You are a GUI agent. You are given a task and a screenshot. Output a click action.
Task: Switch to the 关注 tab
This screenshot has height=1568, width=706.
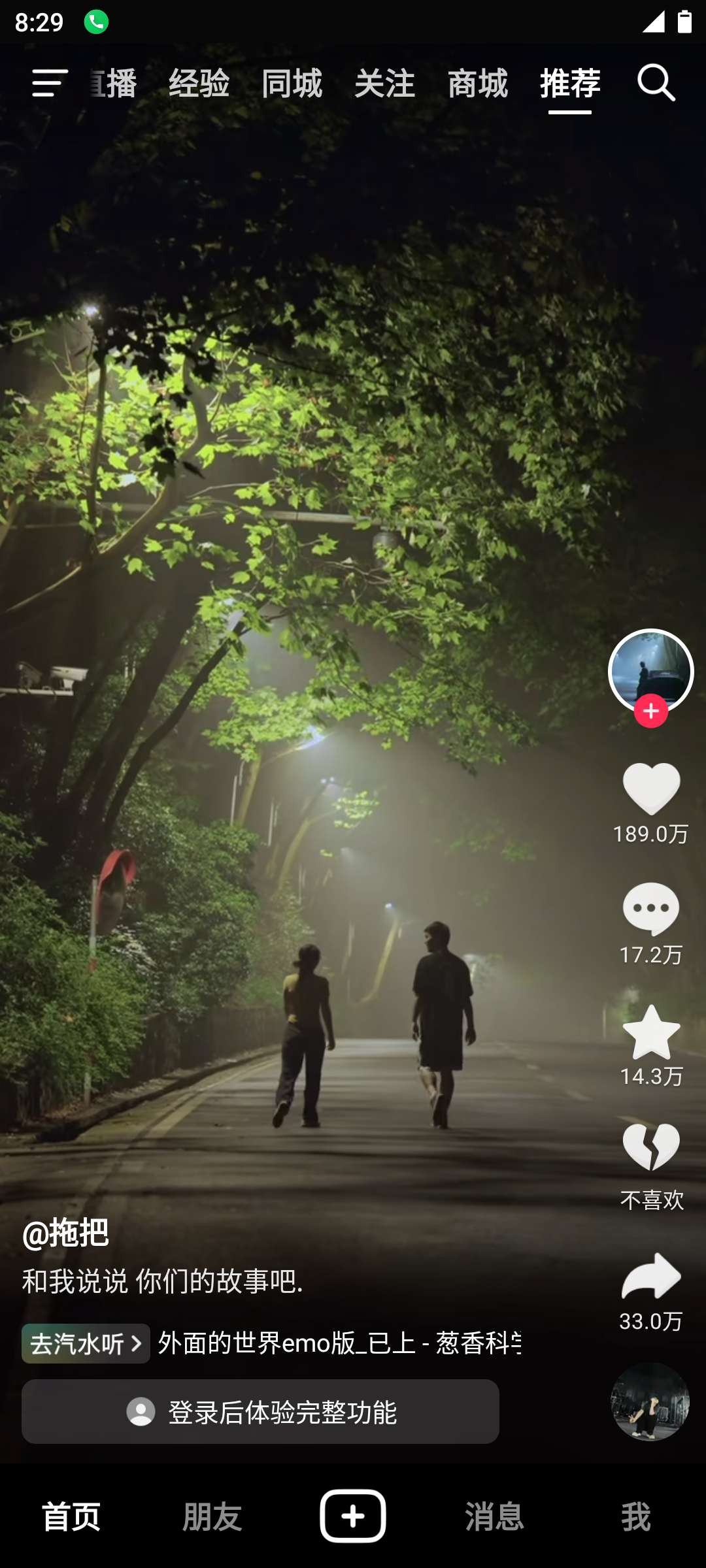click(384, 84)
